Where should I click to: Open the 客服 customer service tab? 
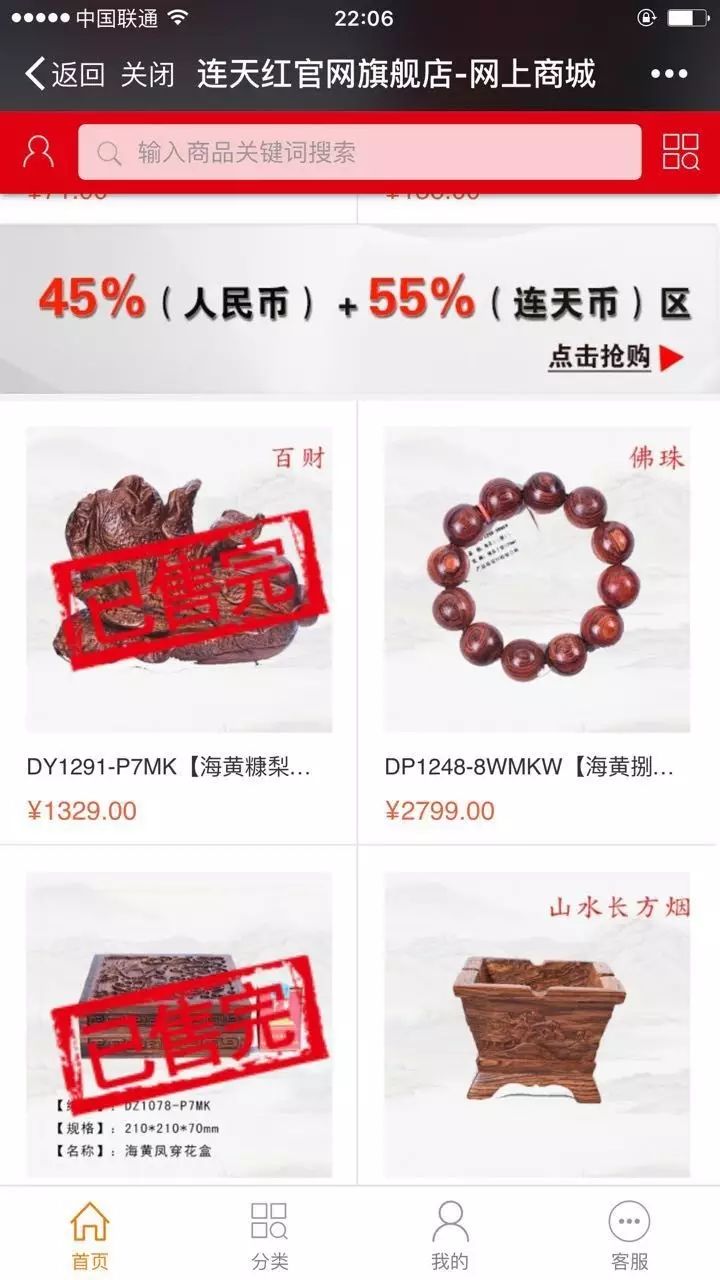[629, 1235]
